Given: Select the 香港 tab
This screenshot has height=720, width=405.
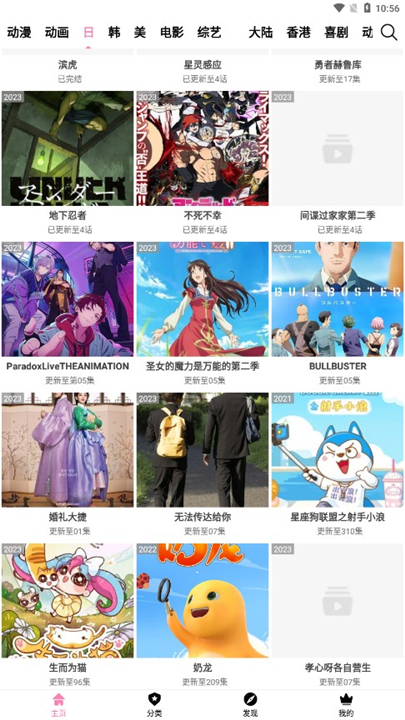Looking at the screenshot, I should tap(298, 33).
